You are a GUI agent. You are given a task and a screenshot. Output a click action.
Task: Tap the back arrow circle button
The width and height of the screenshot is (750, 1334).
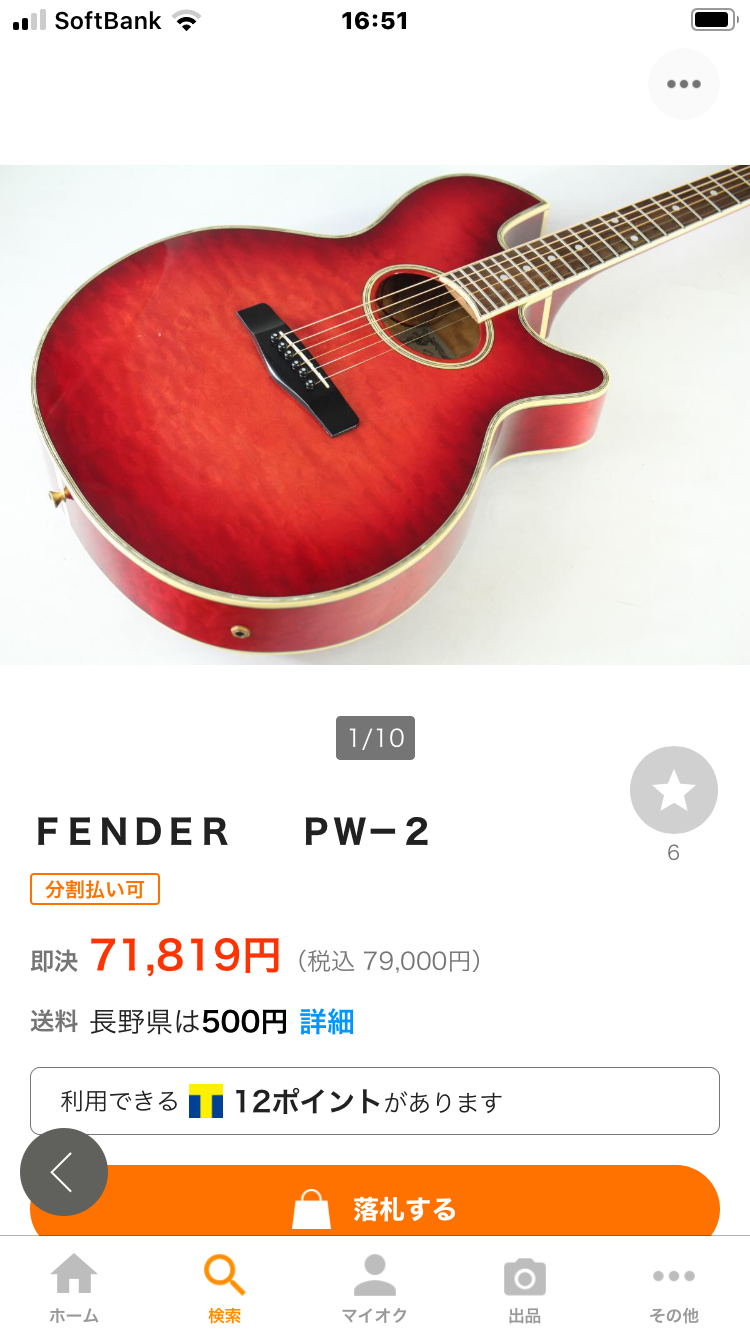64,1171
